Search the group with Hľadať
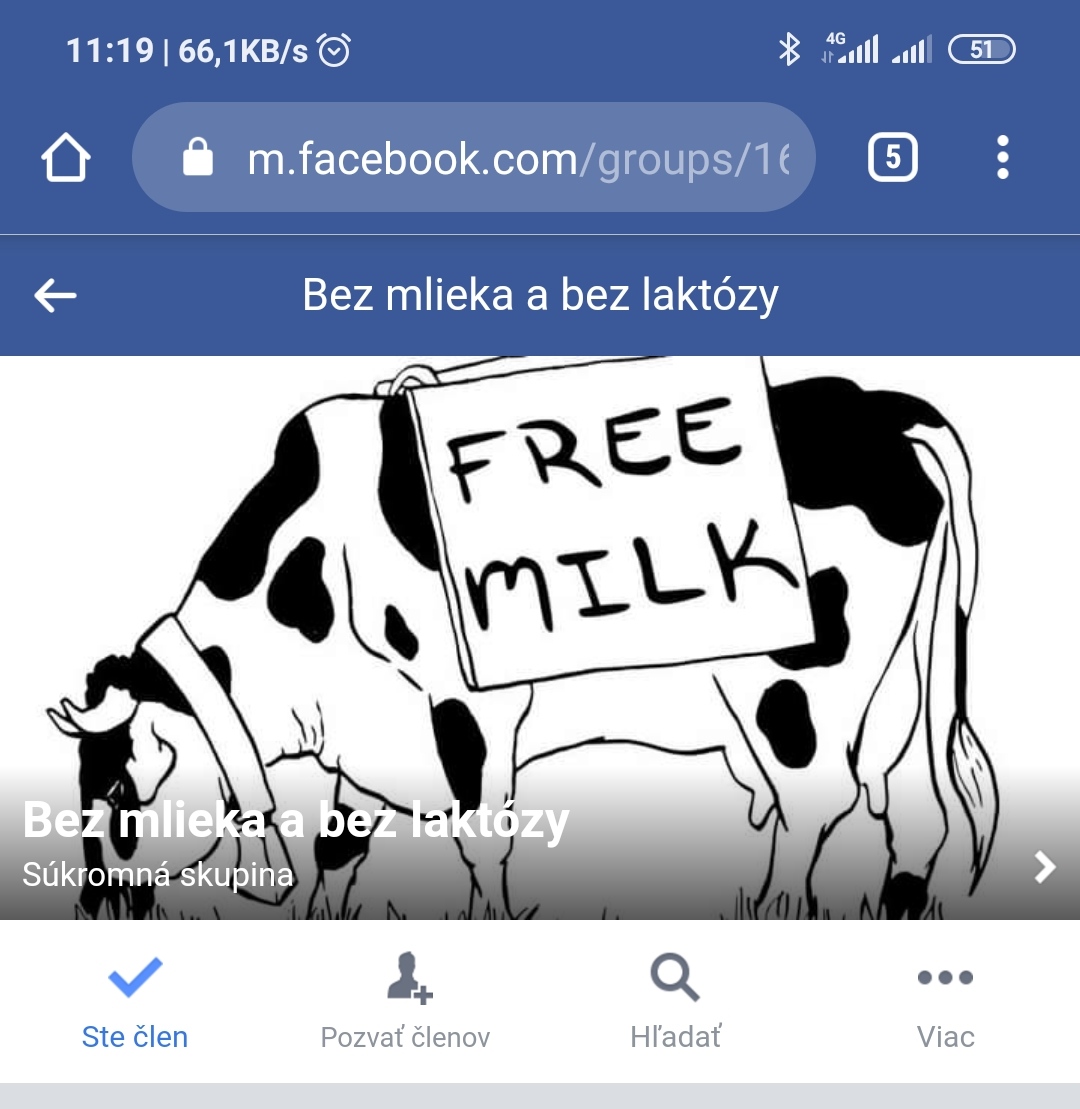Screen dimensions: 1080x1109 (675, 1002)
